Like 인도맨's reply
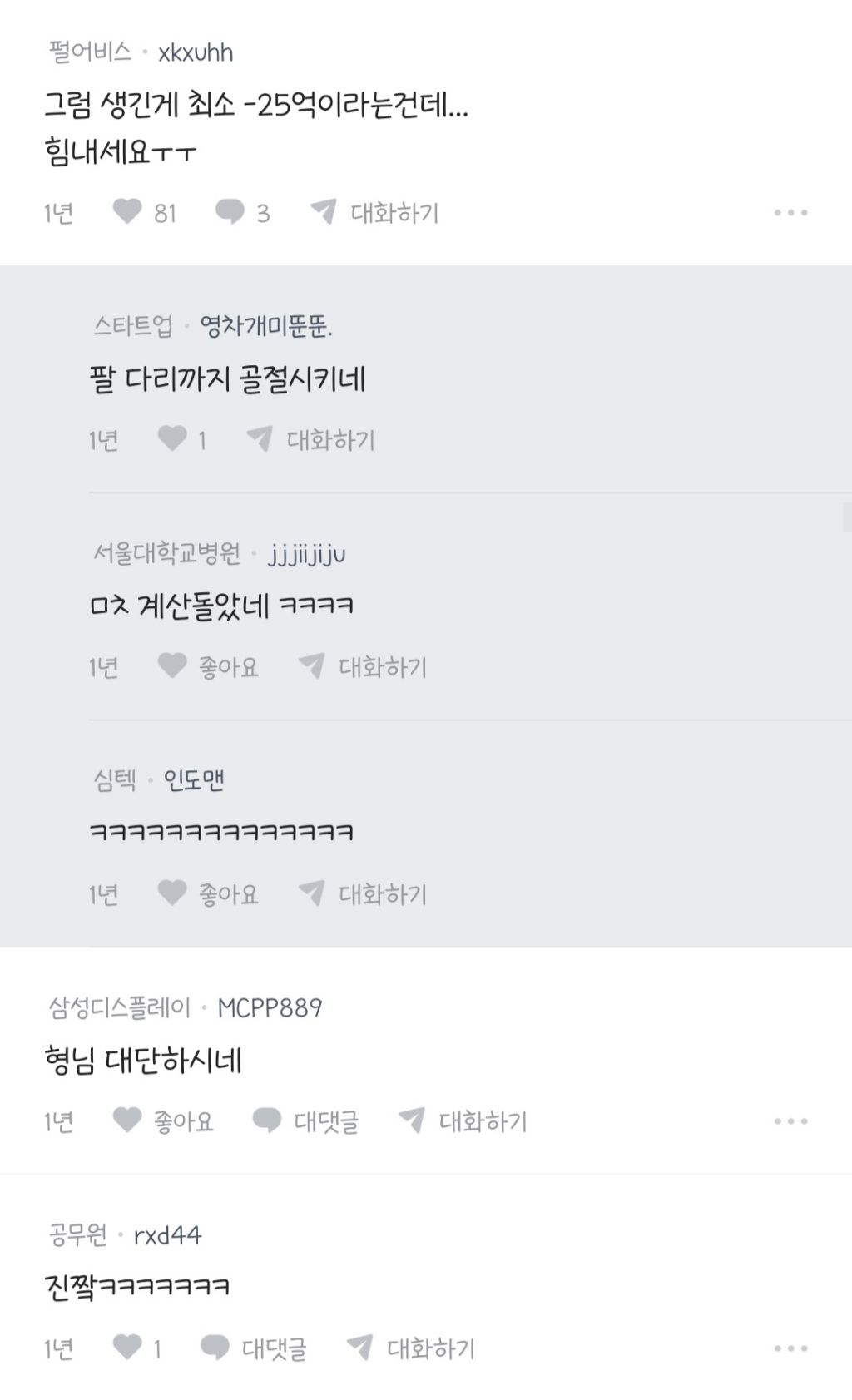Viewport: 852px width, 1400px height. pos(208,893)
